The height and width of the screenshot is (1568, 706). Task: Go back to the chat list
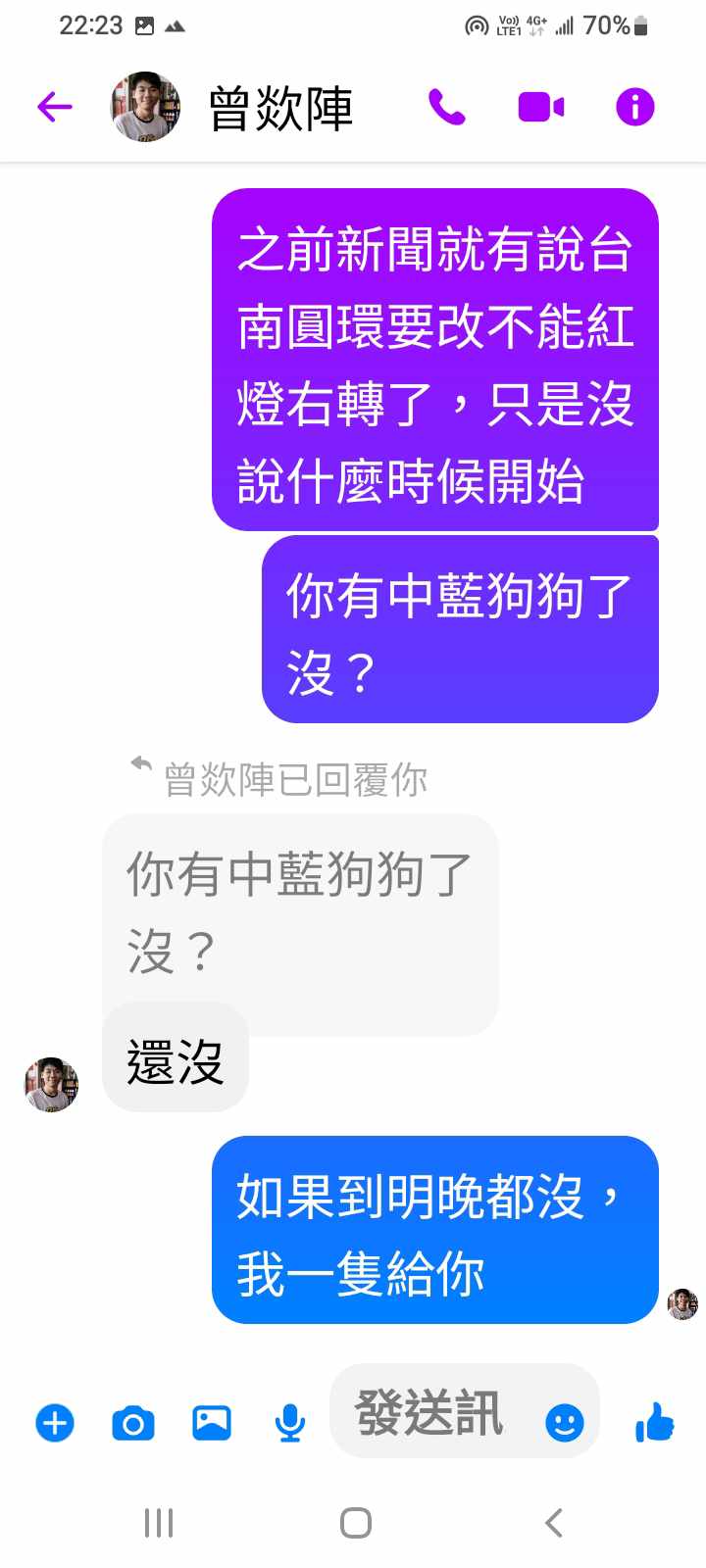(55, 107)
